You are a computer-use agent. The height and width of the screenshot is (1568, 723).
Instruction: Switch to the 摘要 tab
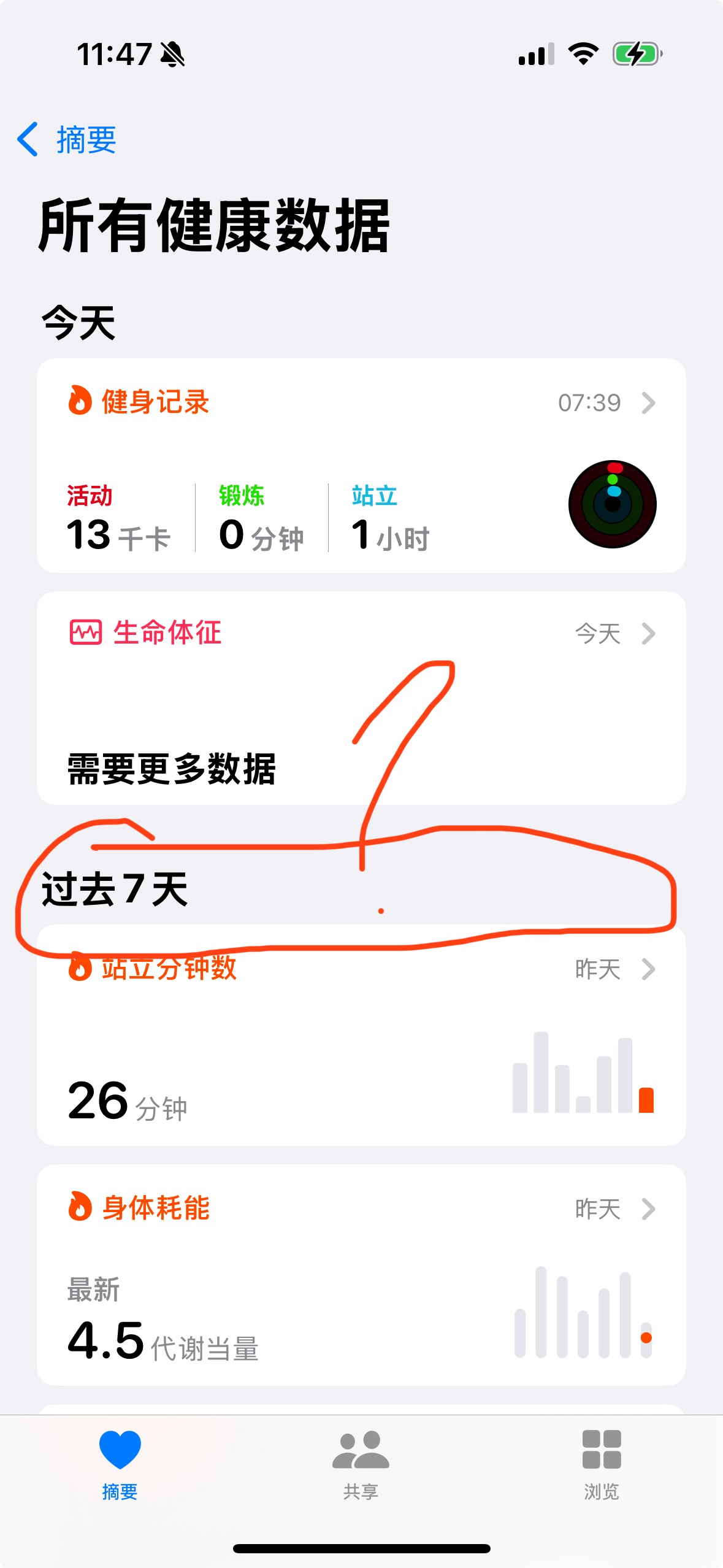120,1464
